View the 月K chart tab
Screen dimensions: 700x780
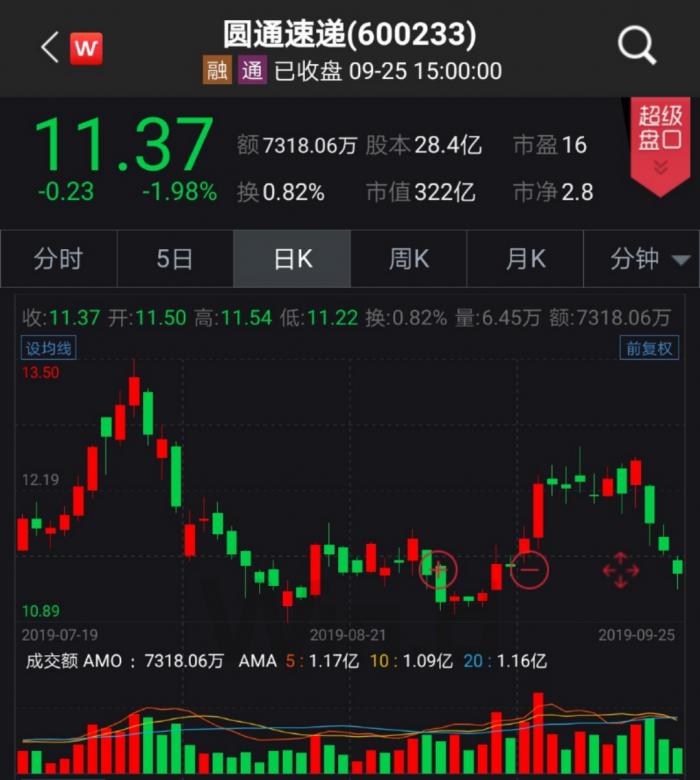coord(525,259)
